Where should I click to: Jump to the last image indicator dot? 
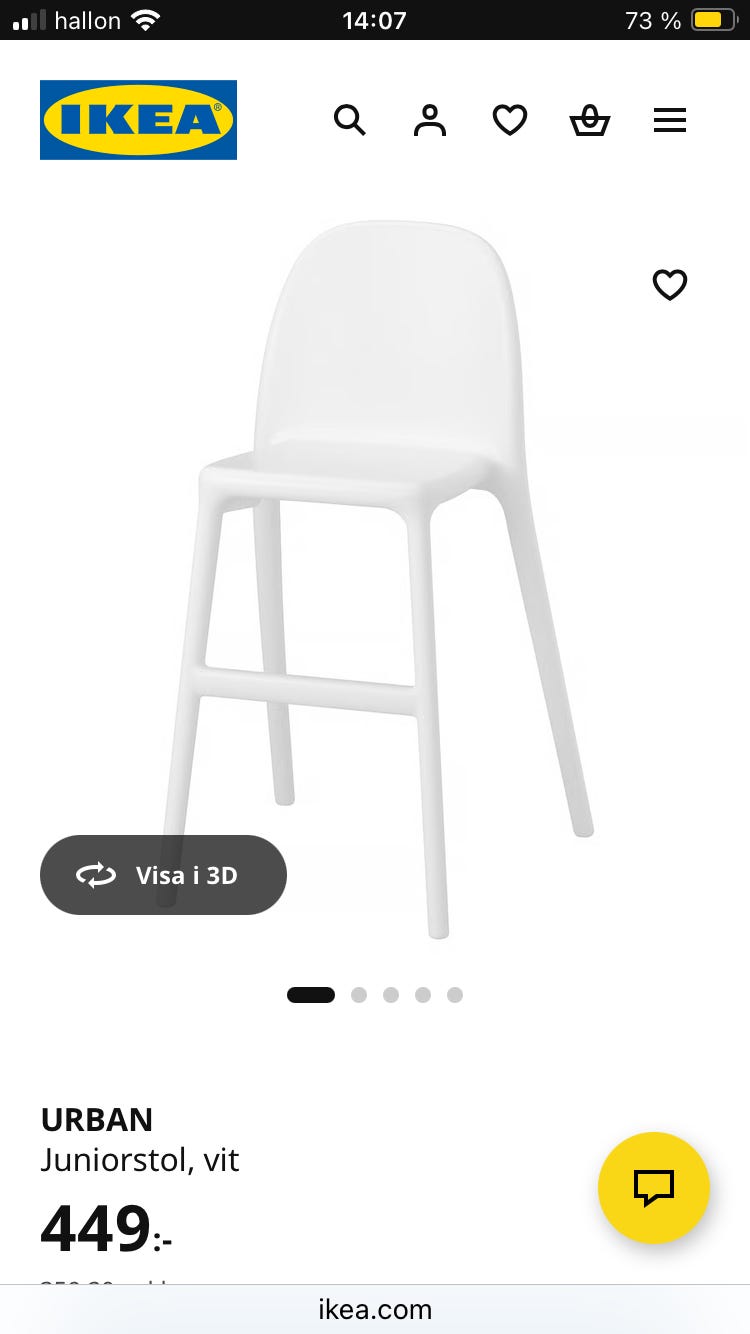(455, 995)
